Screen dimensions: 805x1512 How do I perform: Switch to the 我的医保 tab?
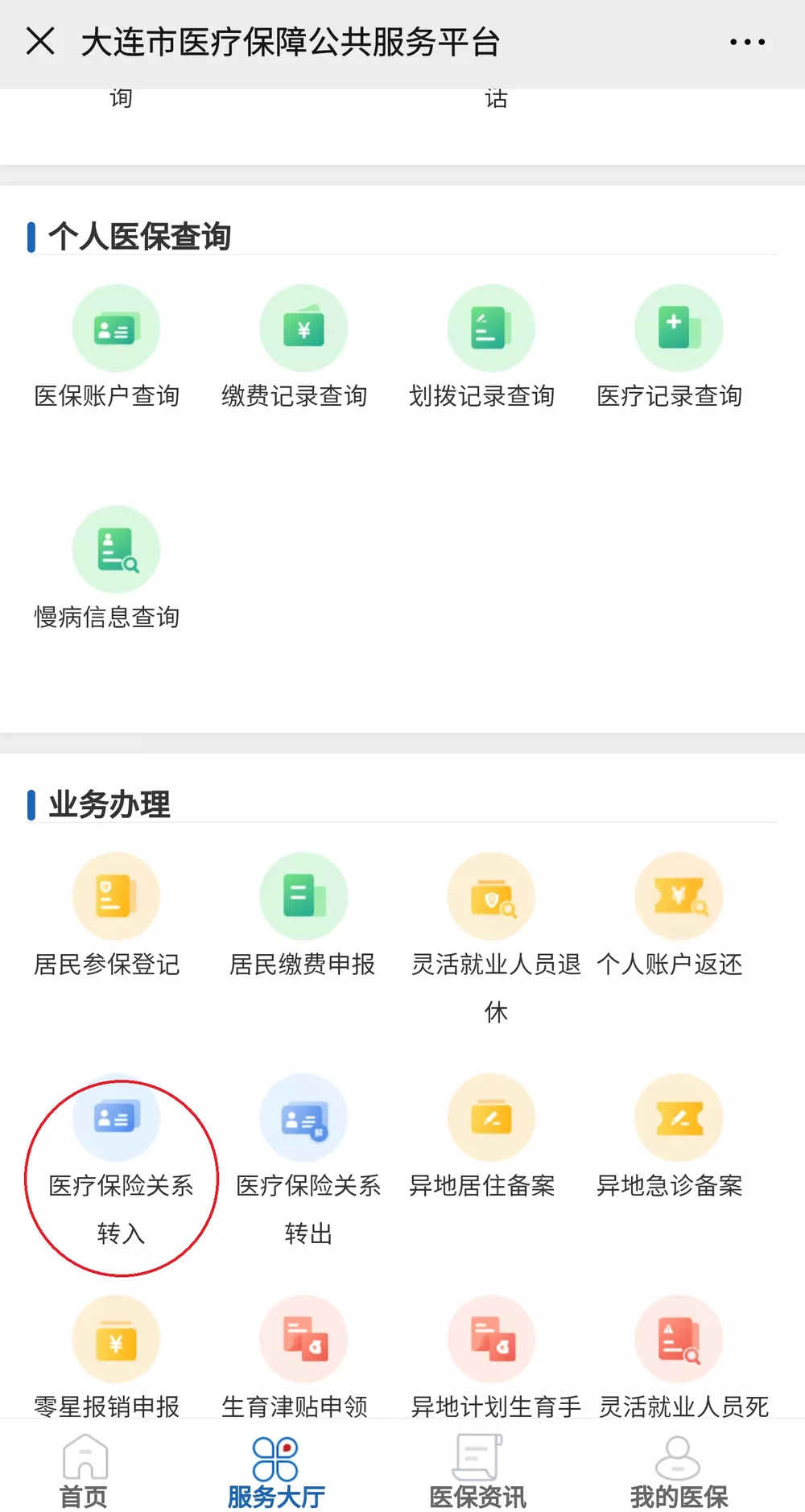[679, 1470]
